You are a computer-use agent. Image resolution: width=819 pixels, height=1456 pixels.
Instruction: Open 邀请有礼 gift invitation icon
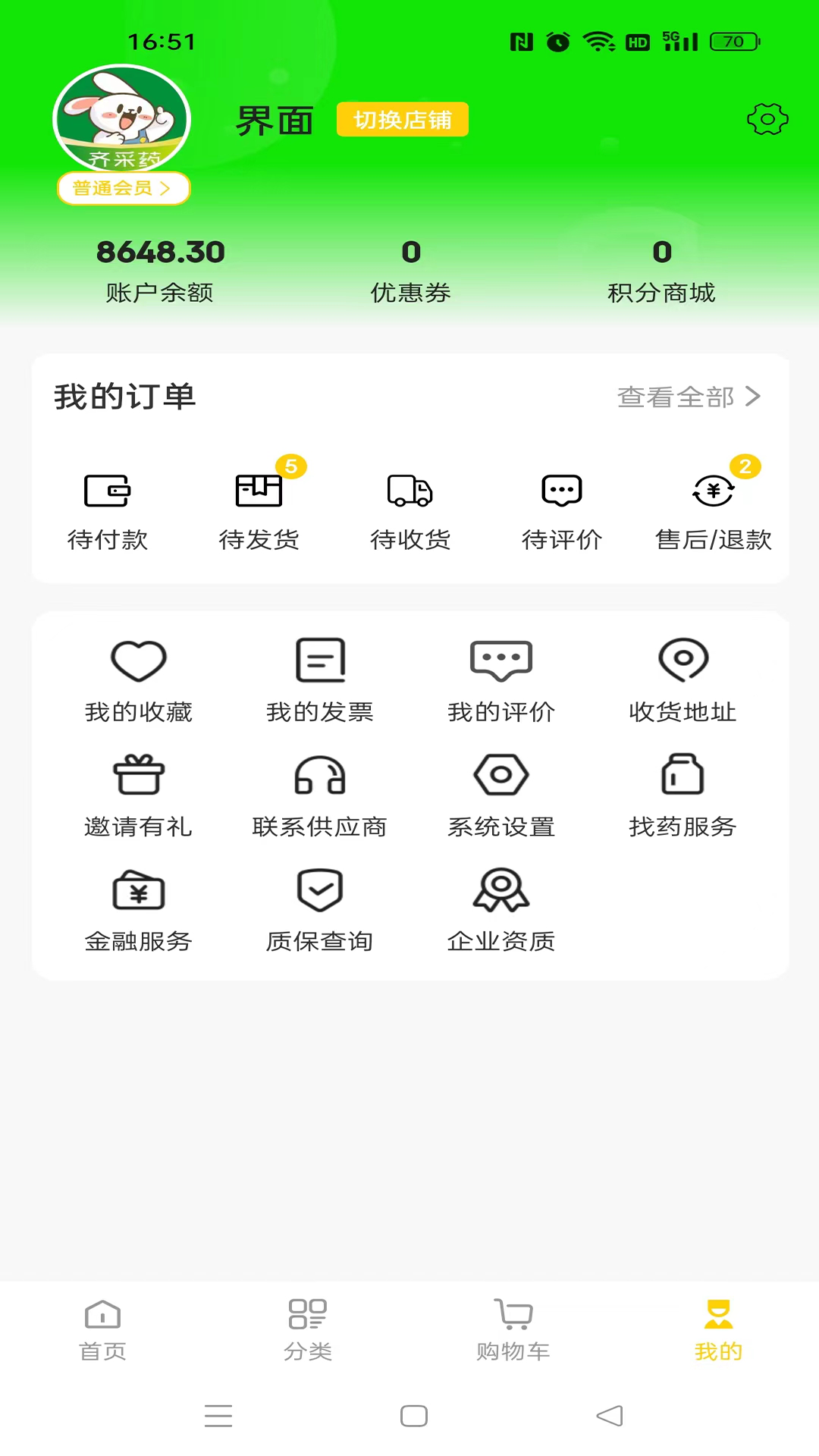[139, 792]
